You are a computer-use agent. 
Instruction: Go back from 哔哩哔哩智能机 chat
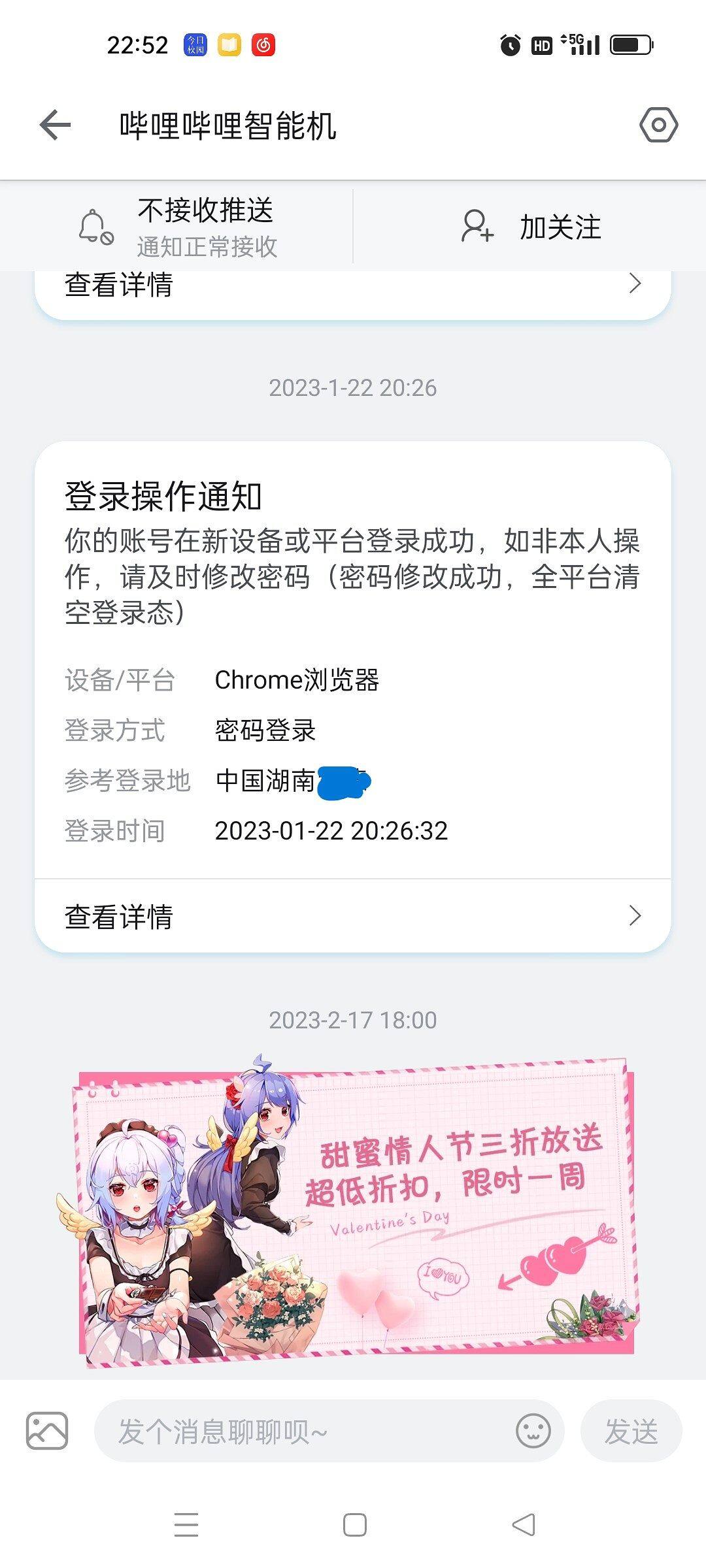[x=55, y=125]
